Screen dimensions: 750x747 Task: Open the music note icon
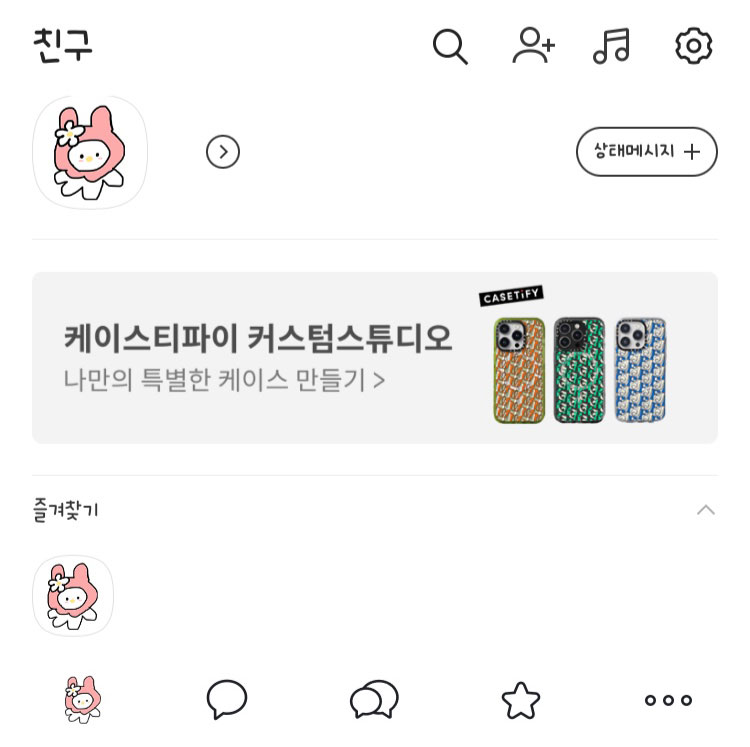click(611, 46)
